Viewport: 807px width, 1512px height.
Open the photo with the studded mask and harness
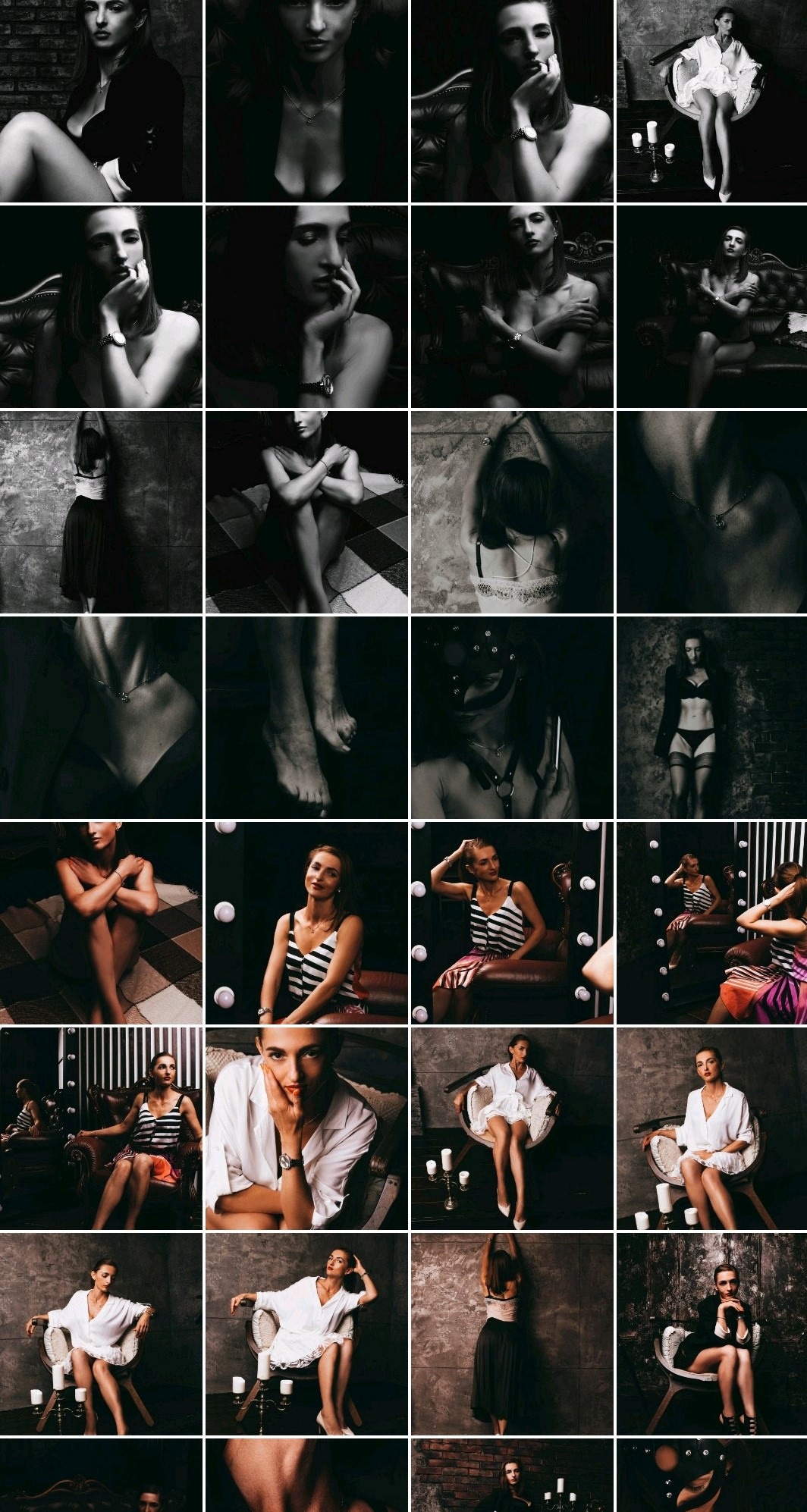click(512, 717)
